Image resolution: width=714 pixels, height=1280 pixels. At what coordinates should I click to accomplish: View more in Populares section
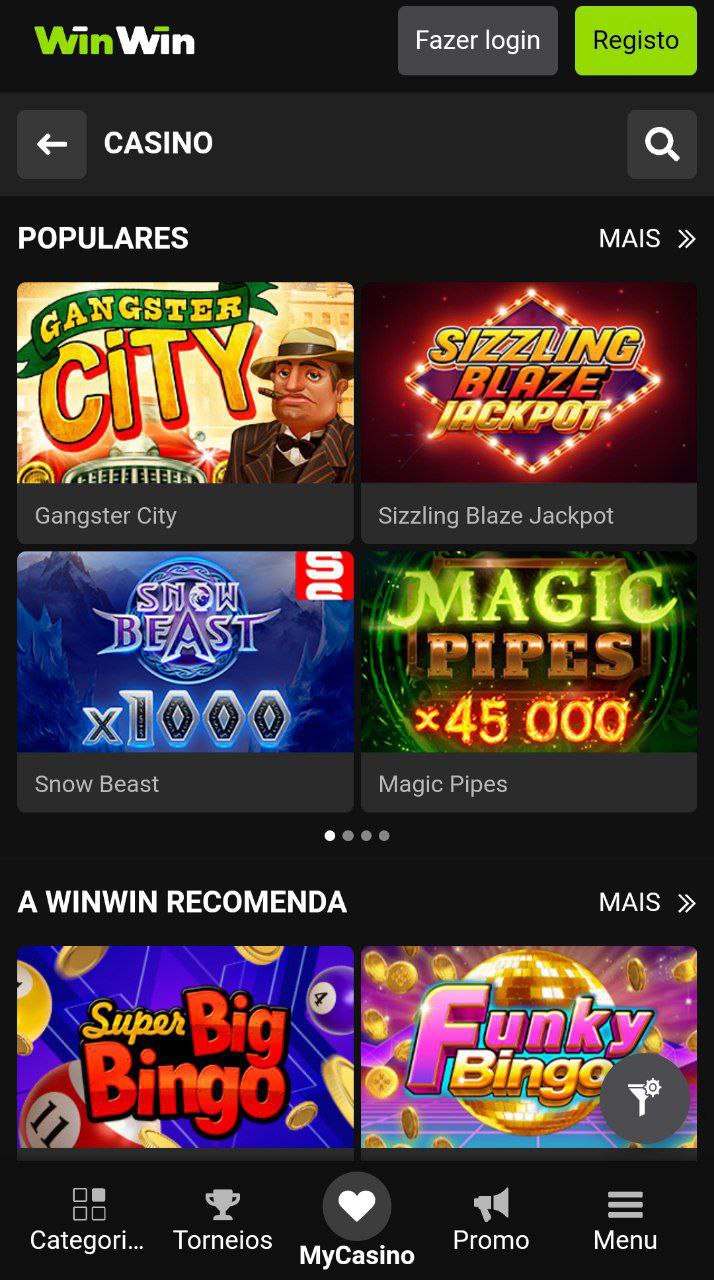click(x=646, y=239)
